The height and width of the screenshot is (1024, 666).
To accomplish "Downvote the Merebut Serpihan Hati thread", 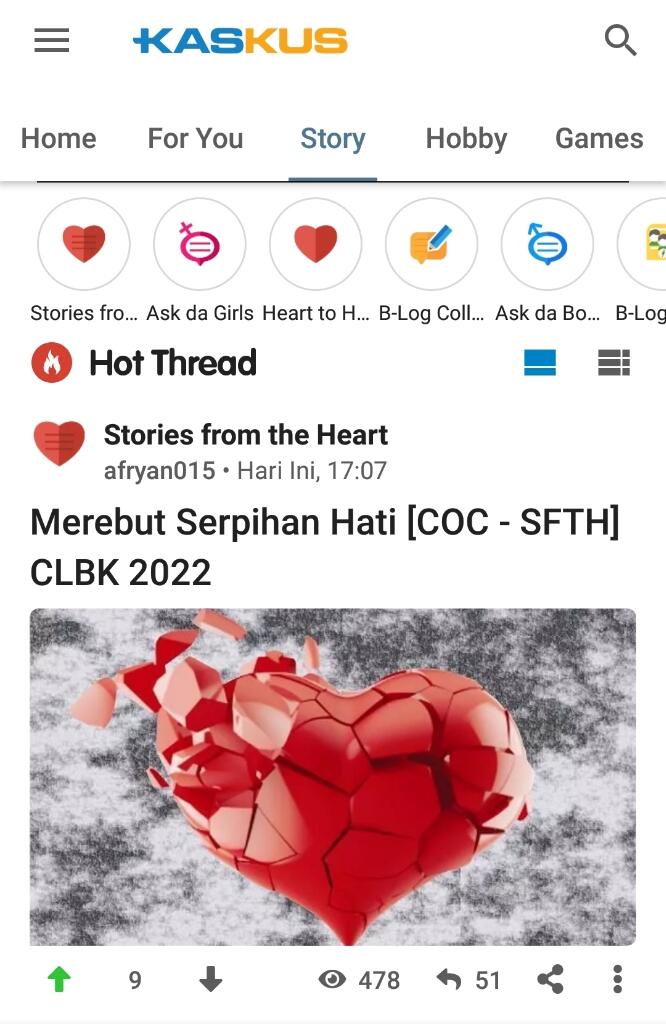I will tap(210, 980).
